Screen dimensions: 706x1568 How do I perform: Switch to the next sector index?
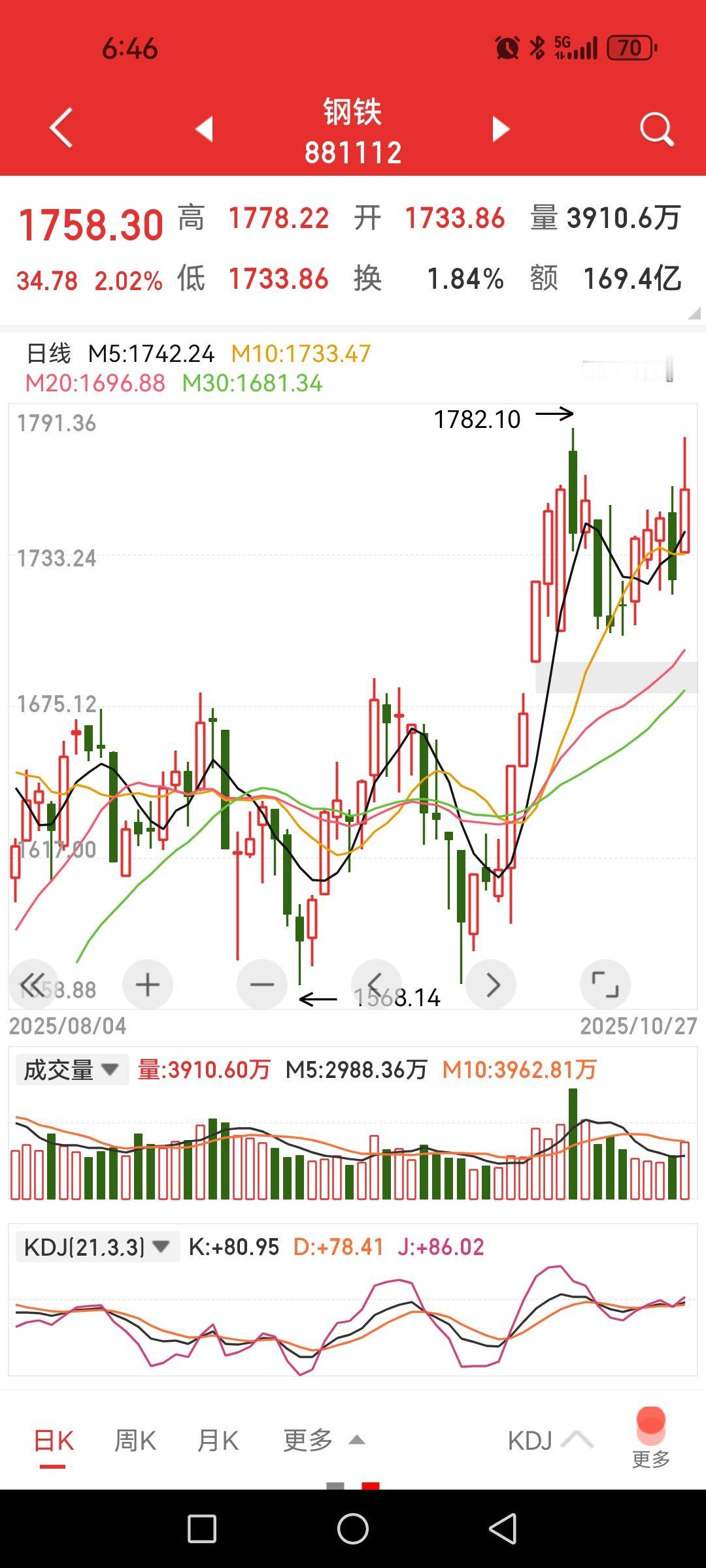[501, 129]
